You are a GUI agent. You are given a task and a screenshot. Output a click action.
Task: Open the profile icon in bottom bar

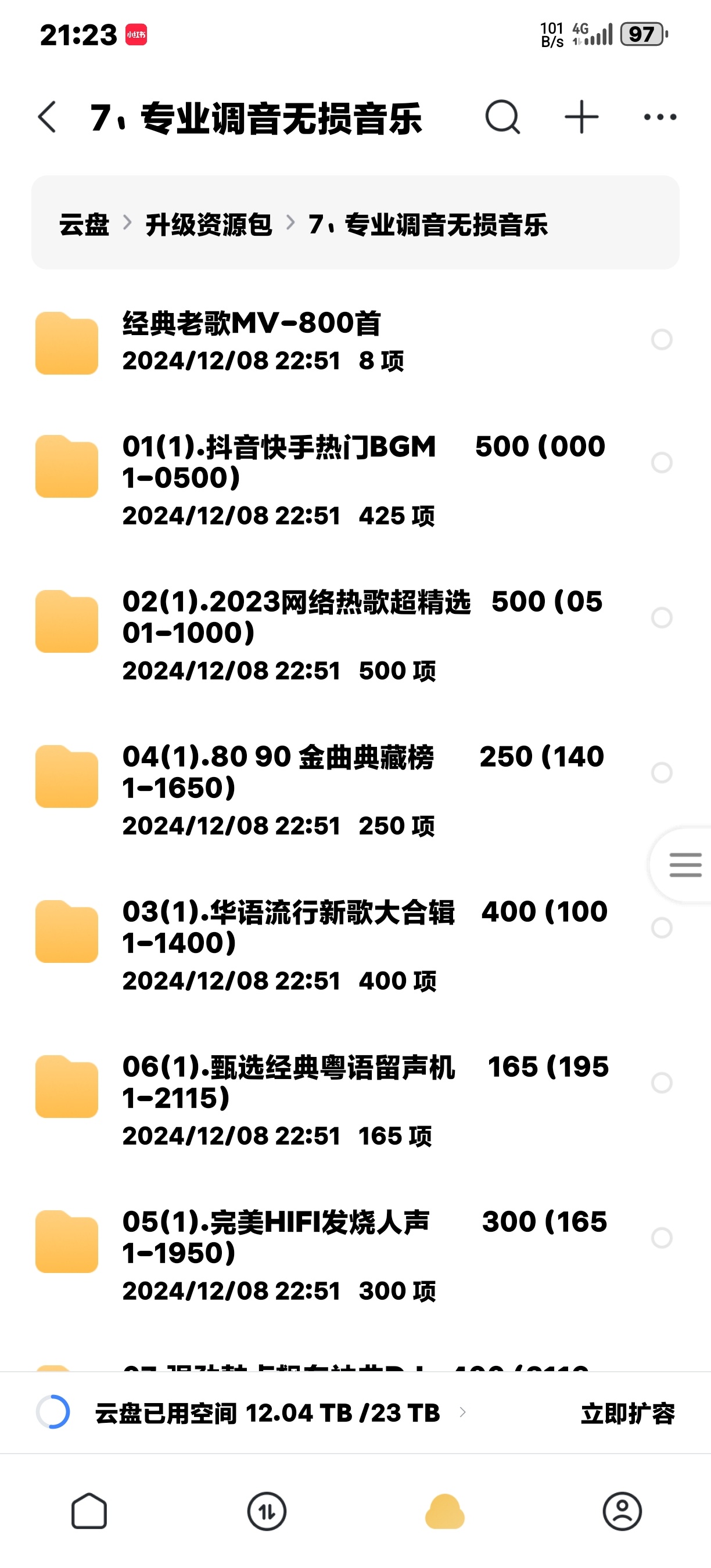(x=622, y=1512)
